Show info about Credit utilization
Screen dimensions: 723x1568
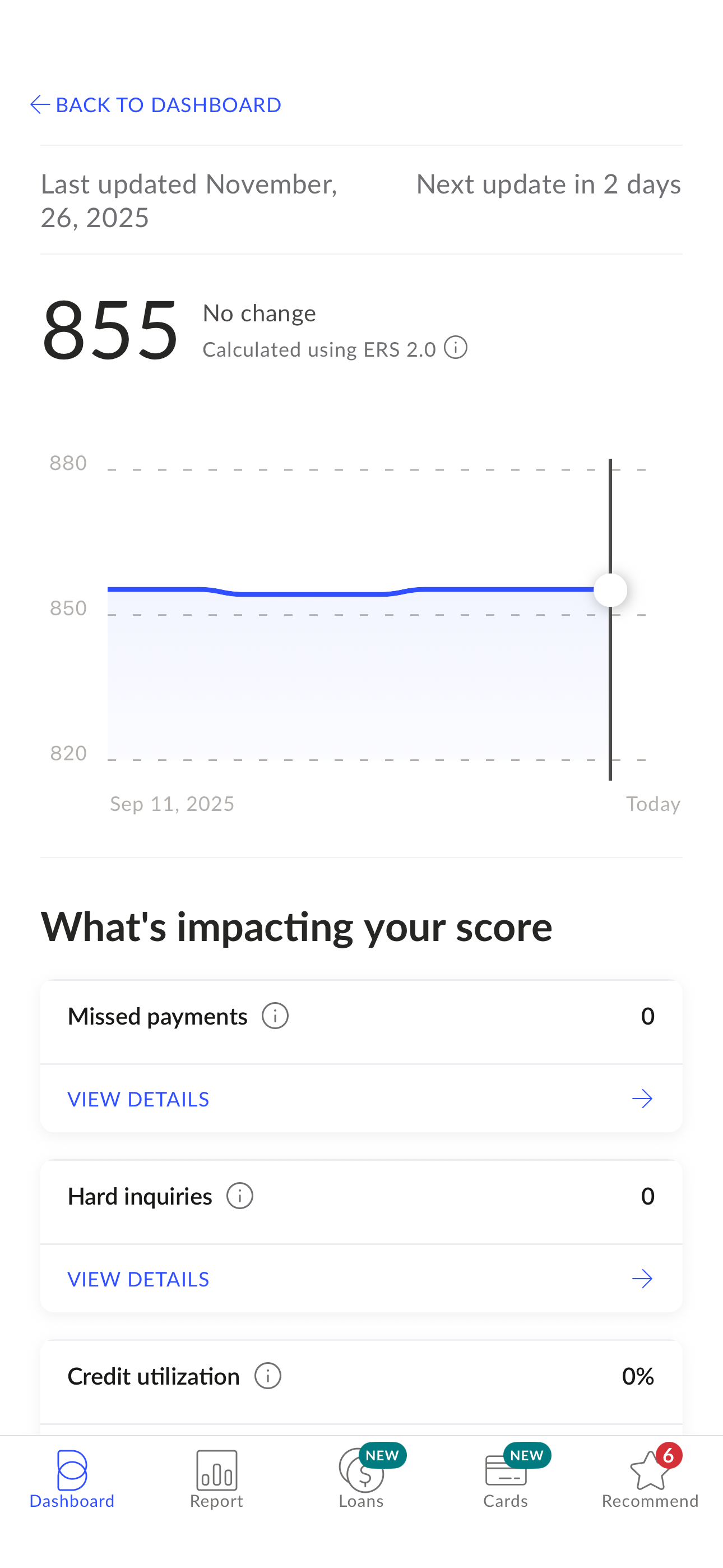pyautogui.click(x=268, y=1376)
